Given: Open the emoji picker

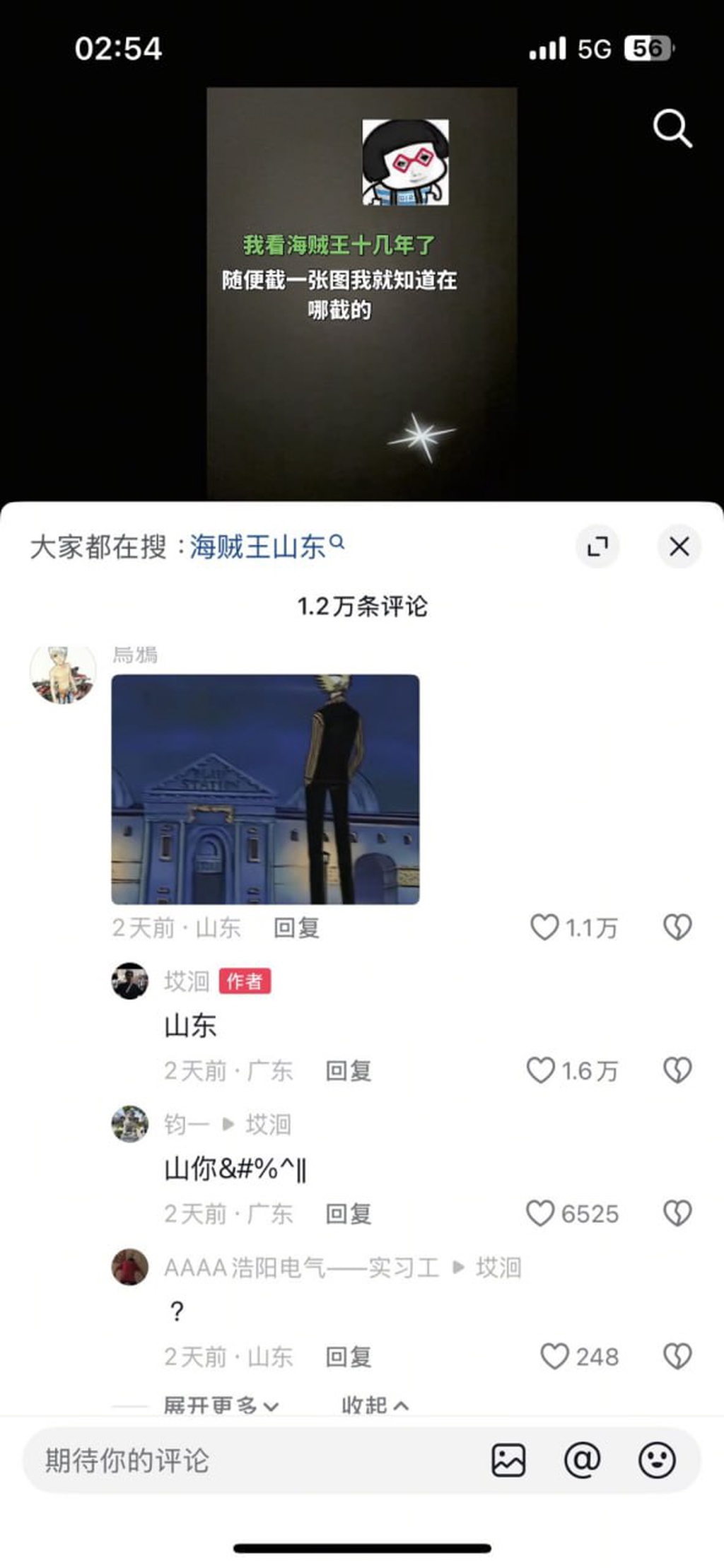Looking at the screenshot, I should click(x=657, y=1460).
